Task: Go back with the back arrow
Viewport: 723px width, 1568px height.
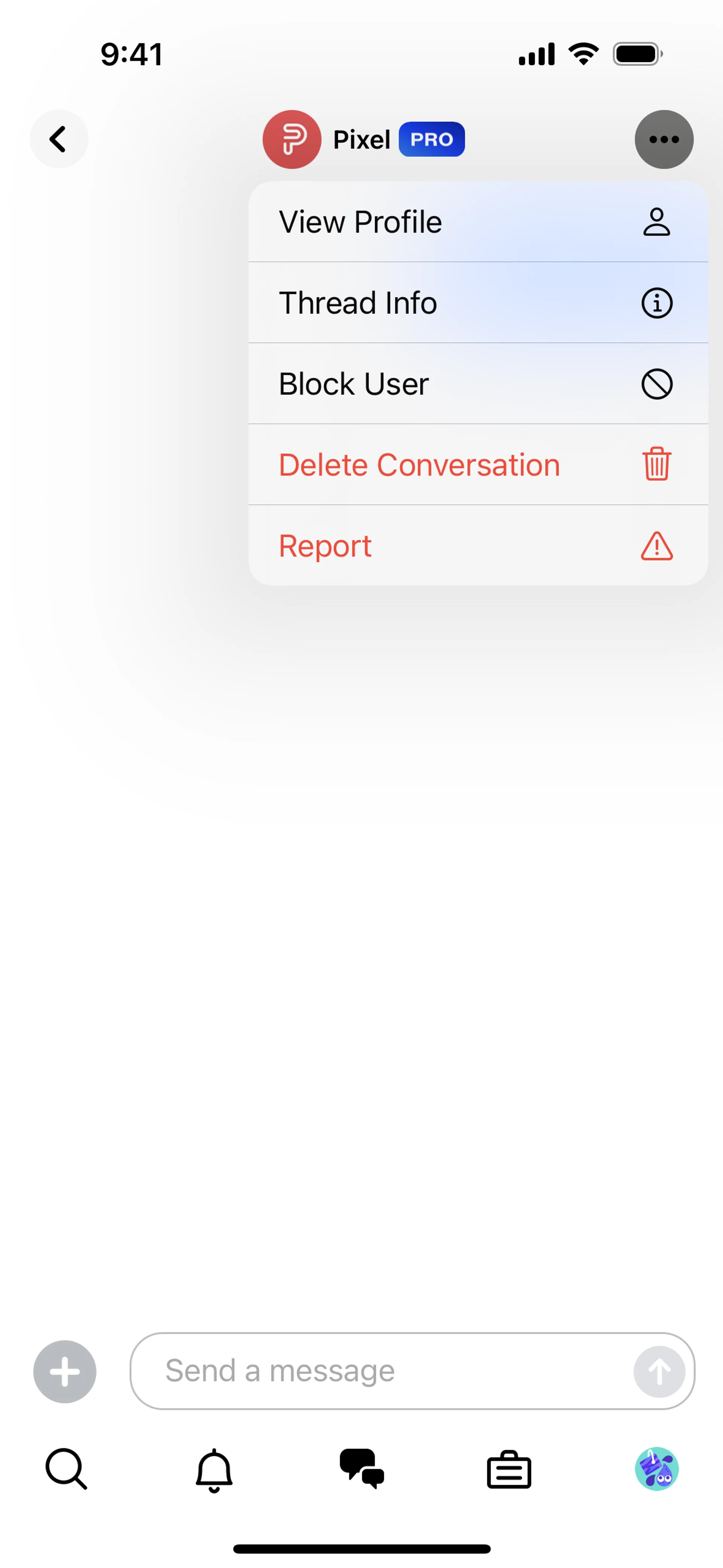Action: 58,139
